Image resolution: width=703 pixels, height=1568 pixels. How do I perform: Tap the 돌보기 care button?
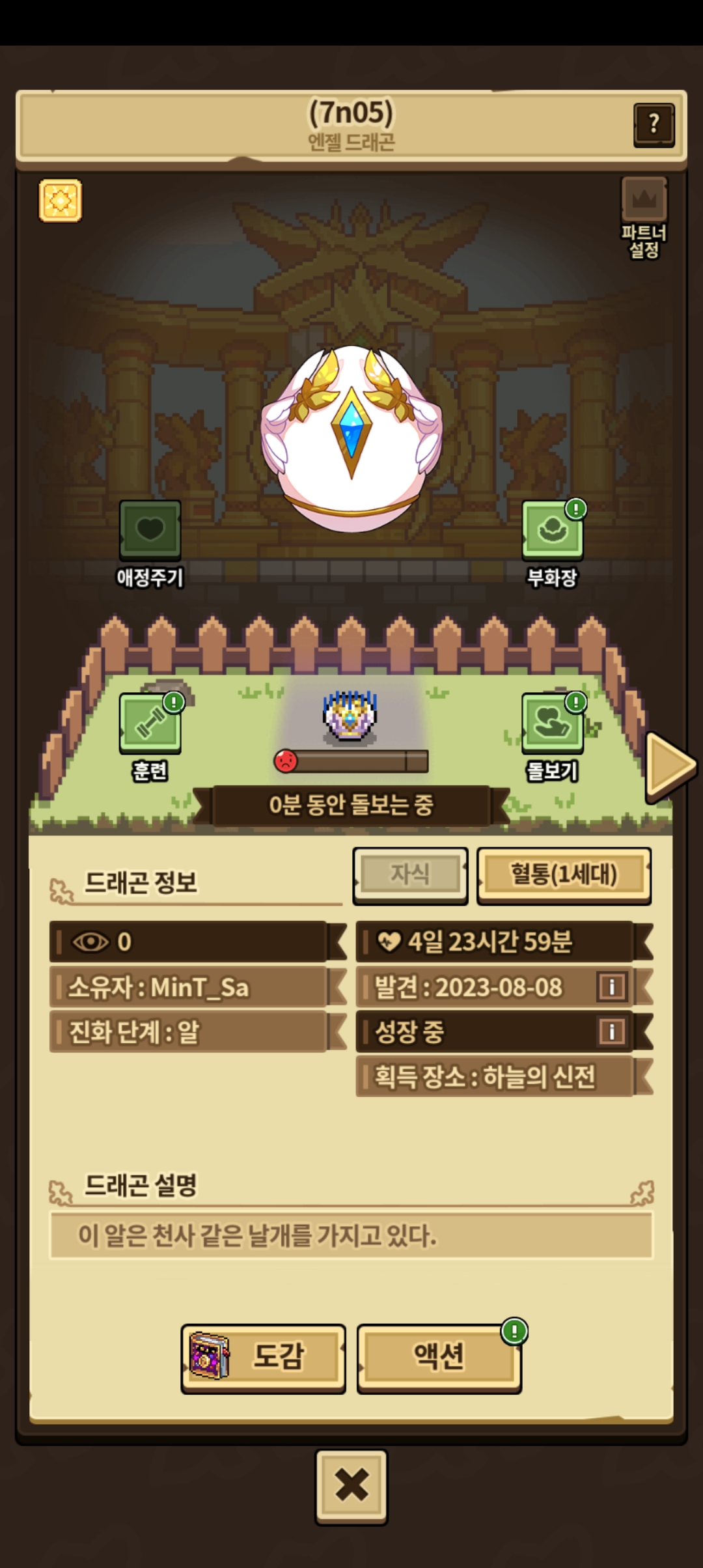click(552, 724)
